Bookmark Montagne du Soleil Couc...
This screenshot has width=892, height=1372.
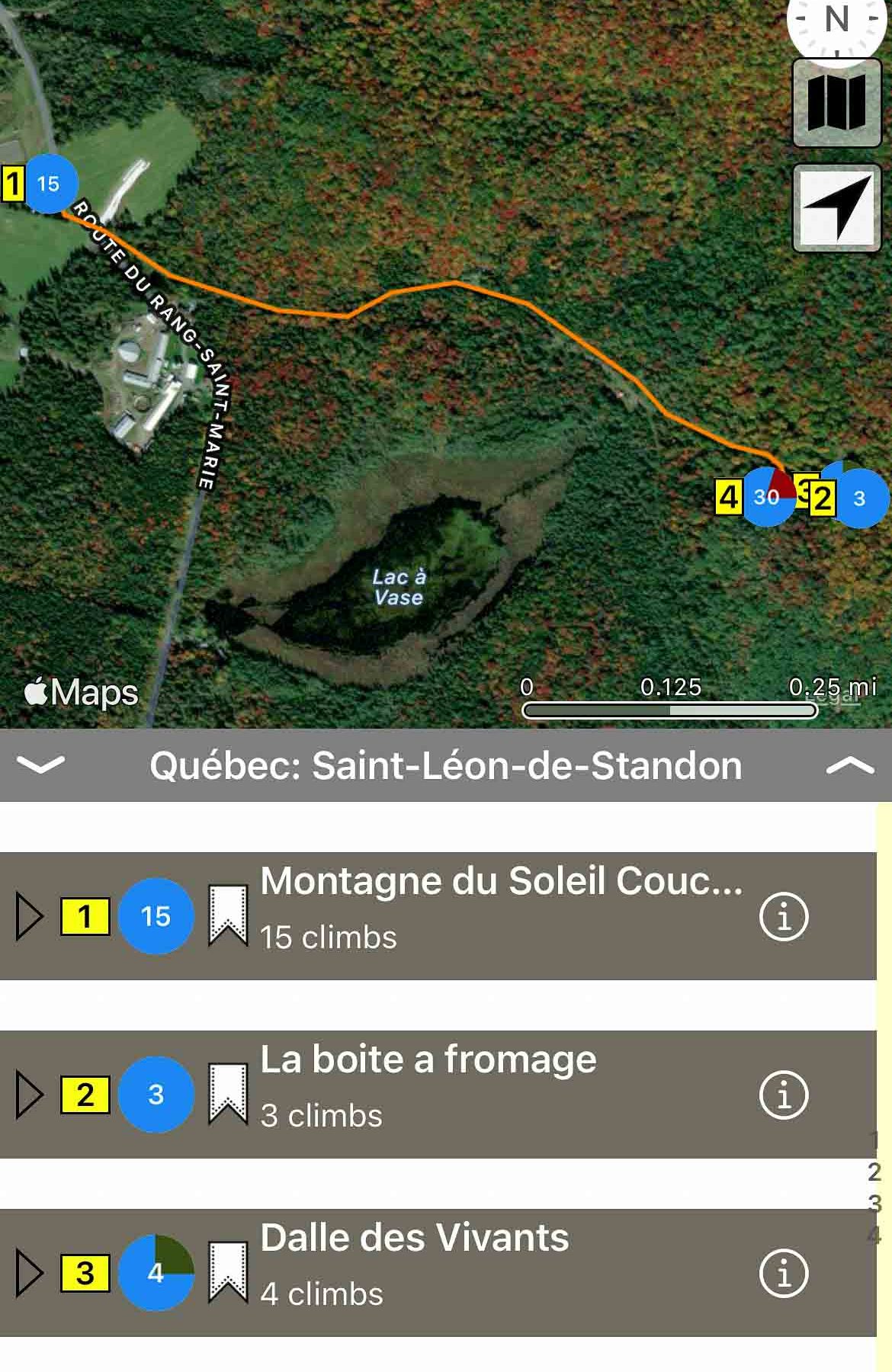pos(228,916)
